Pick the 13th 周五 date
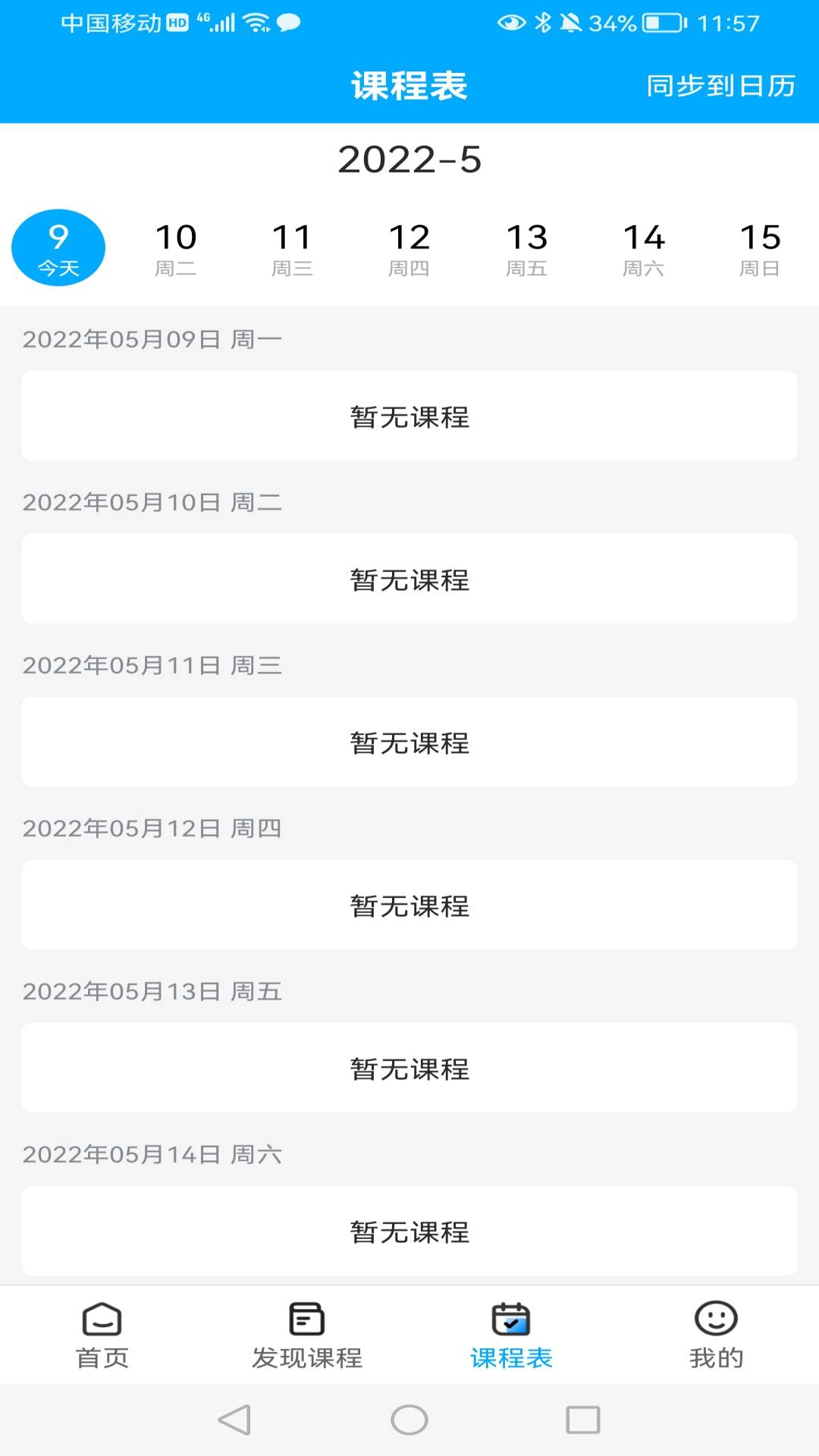The image size is (819, 1456). 526,248
